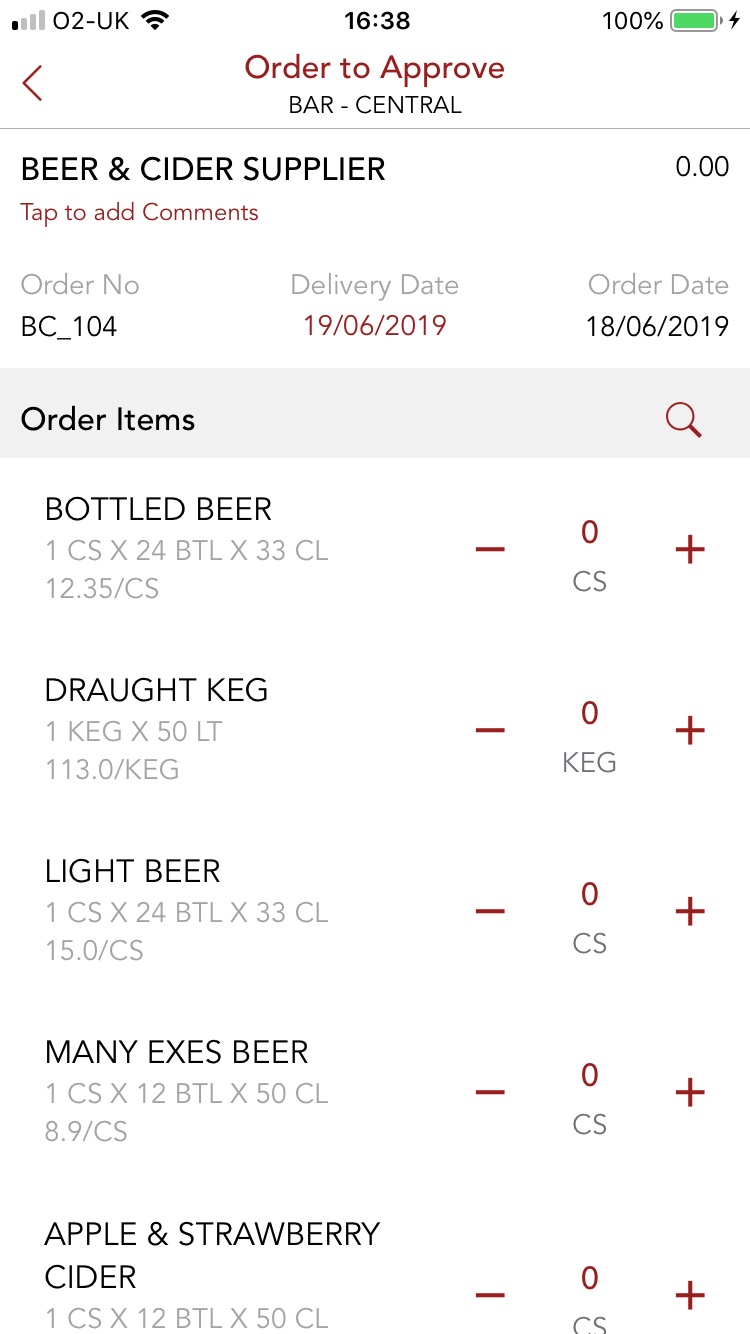The width and height of the screenshot is (750, 1334).
Task: Tap the plus icon for MANY EXES BEER
Action: coord(688,1092)
